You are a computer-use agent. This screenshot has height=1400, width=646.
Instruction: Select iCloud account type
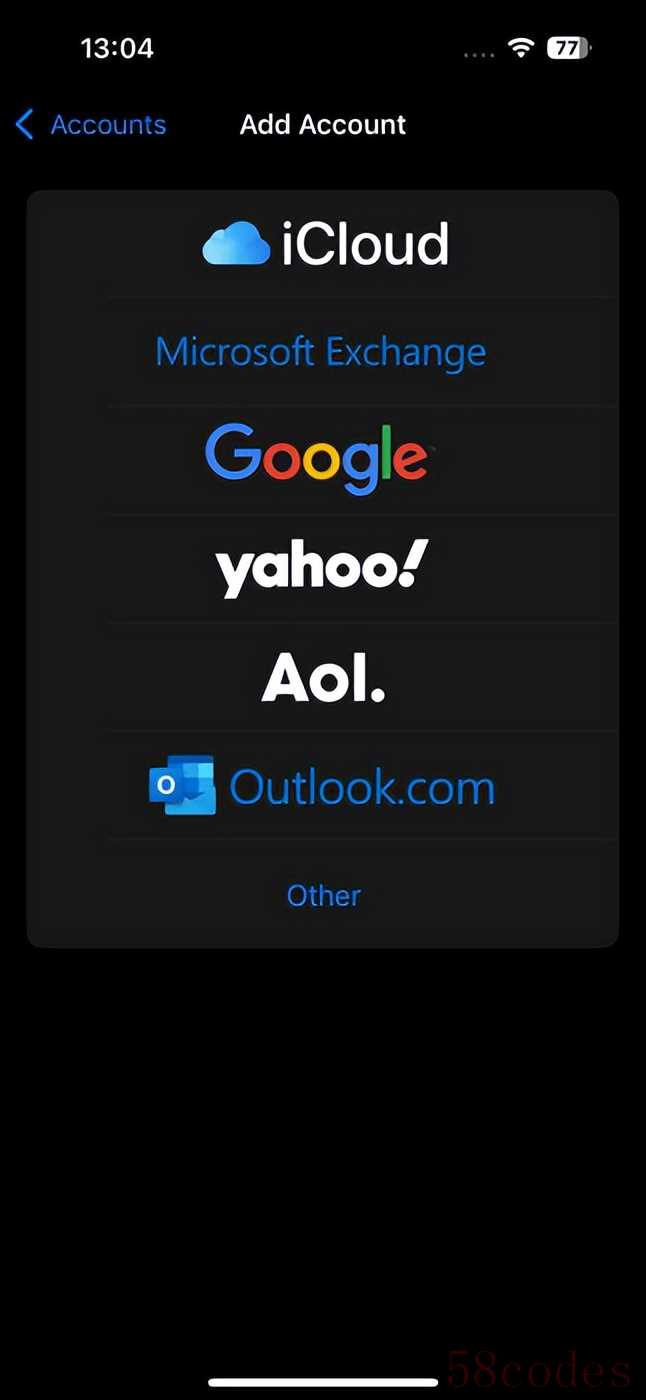tap(324, 244)
